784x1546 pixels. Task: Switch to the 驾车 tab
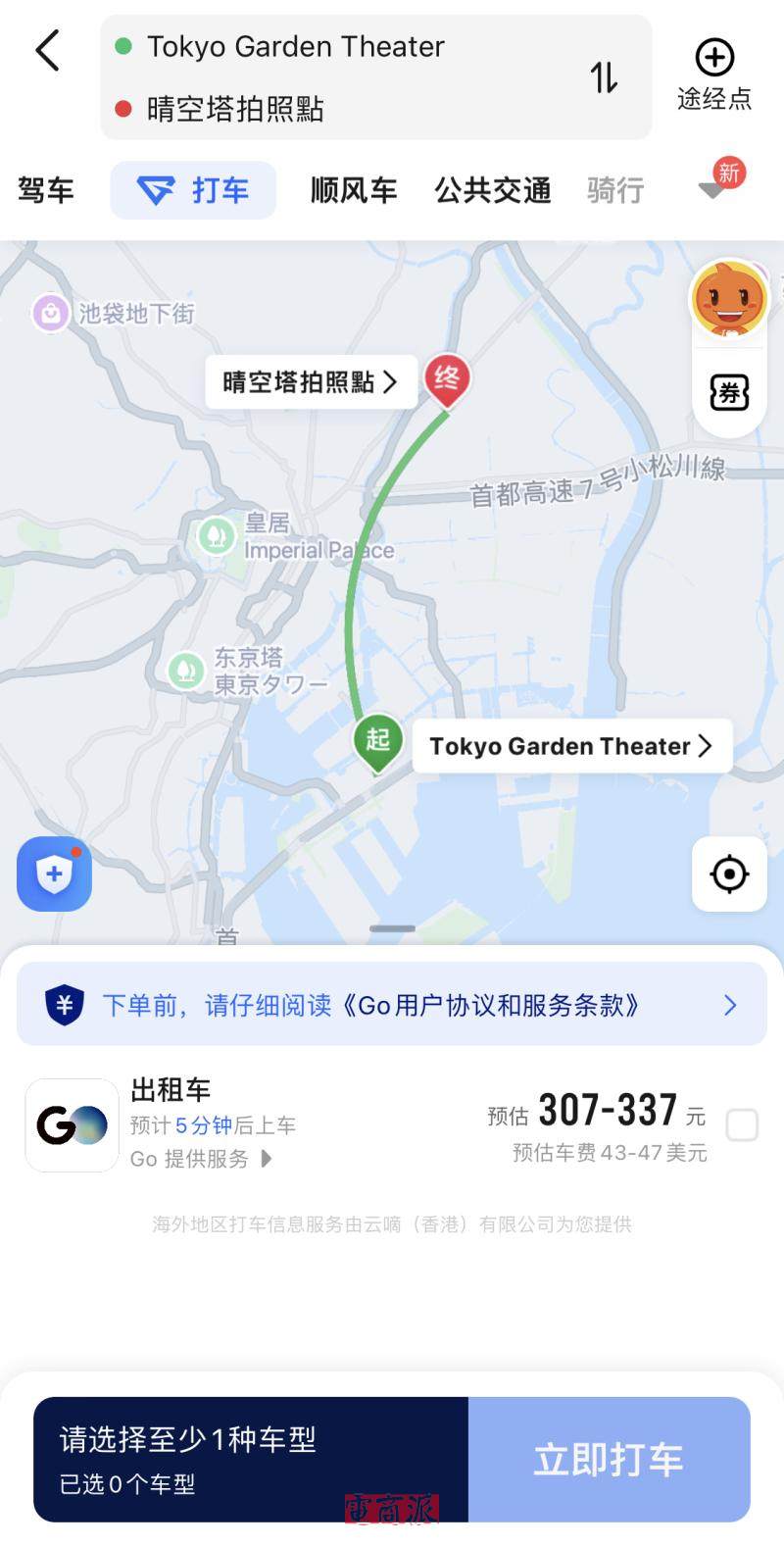[x=46, y=190]
